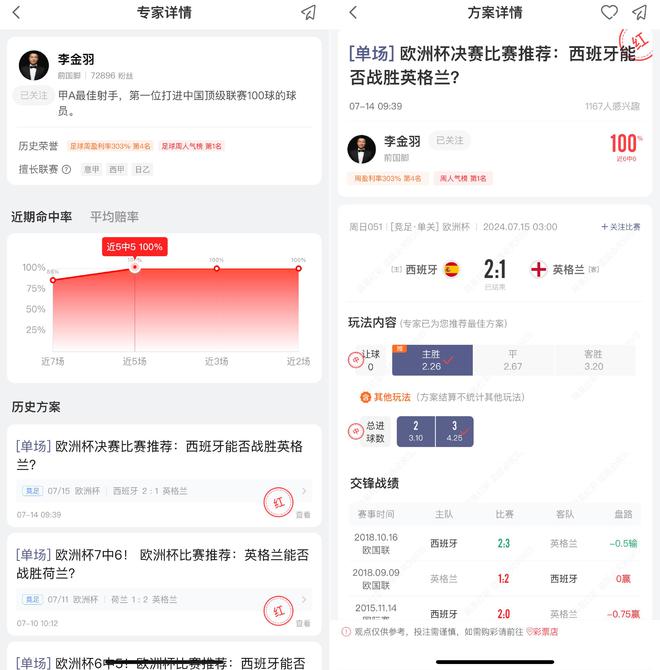The height and width of the screenshot is (670, 660).
Task: Go back from the 方案详情 page
Action: tap(351, 13)
